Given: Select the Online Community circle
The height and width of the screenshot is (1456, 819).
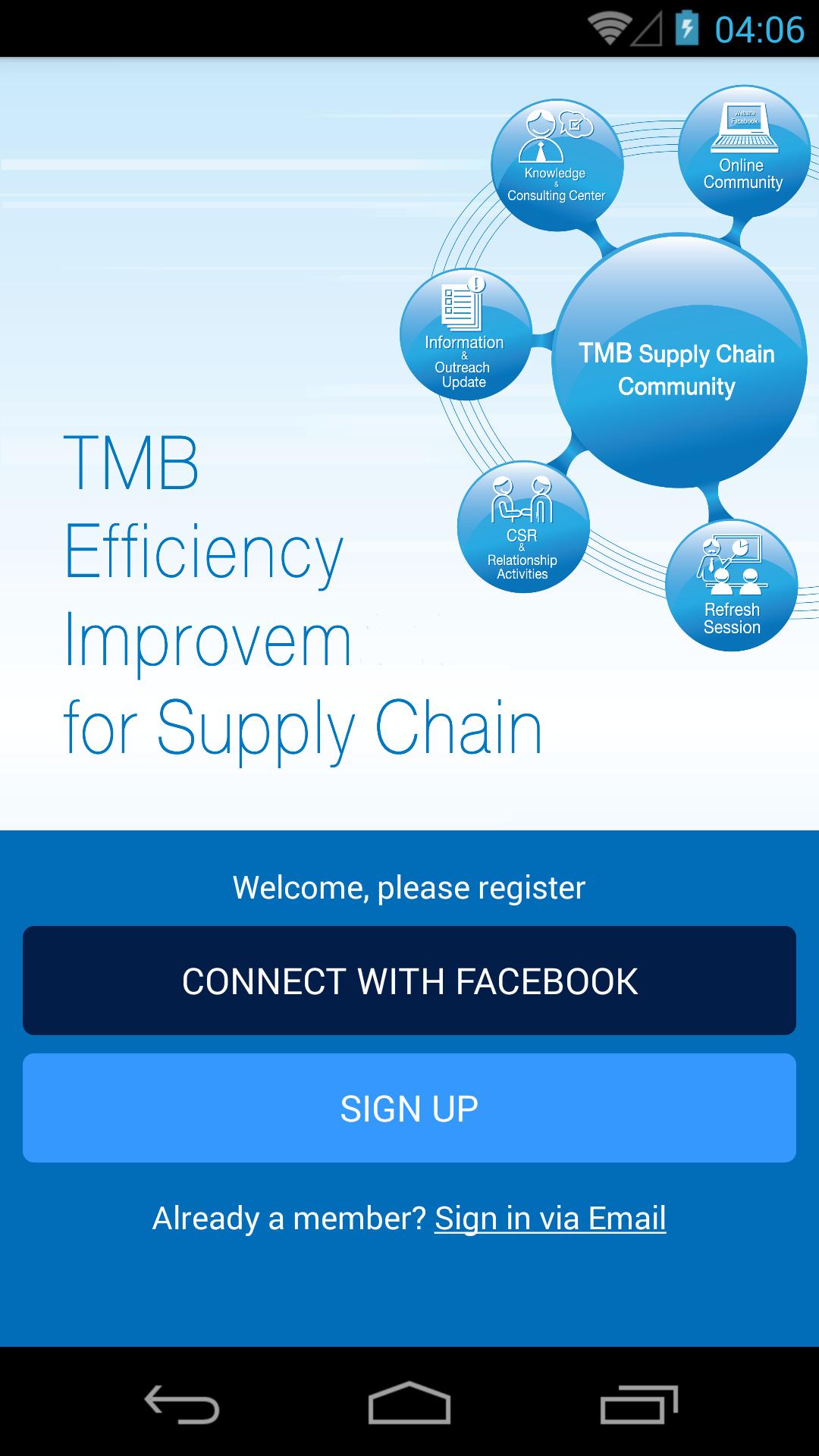Looking at the screenshot, I should point(743,148).
